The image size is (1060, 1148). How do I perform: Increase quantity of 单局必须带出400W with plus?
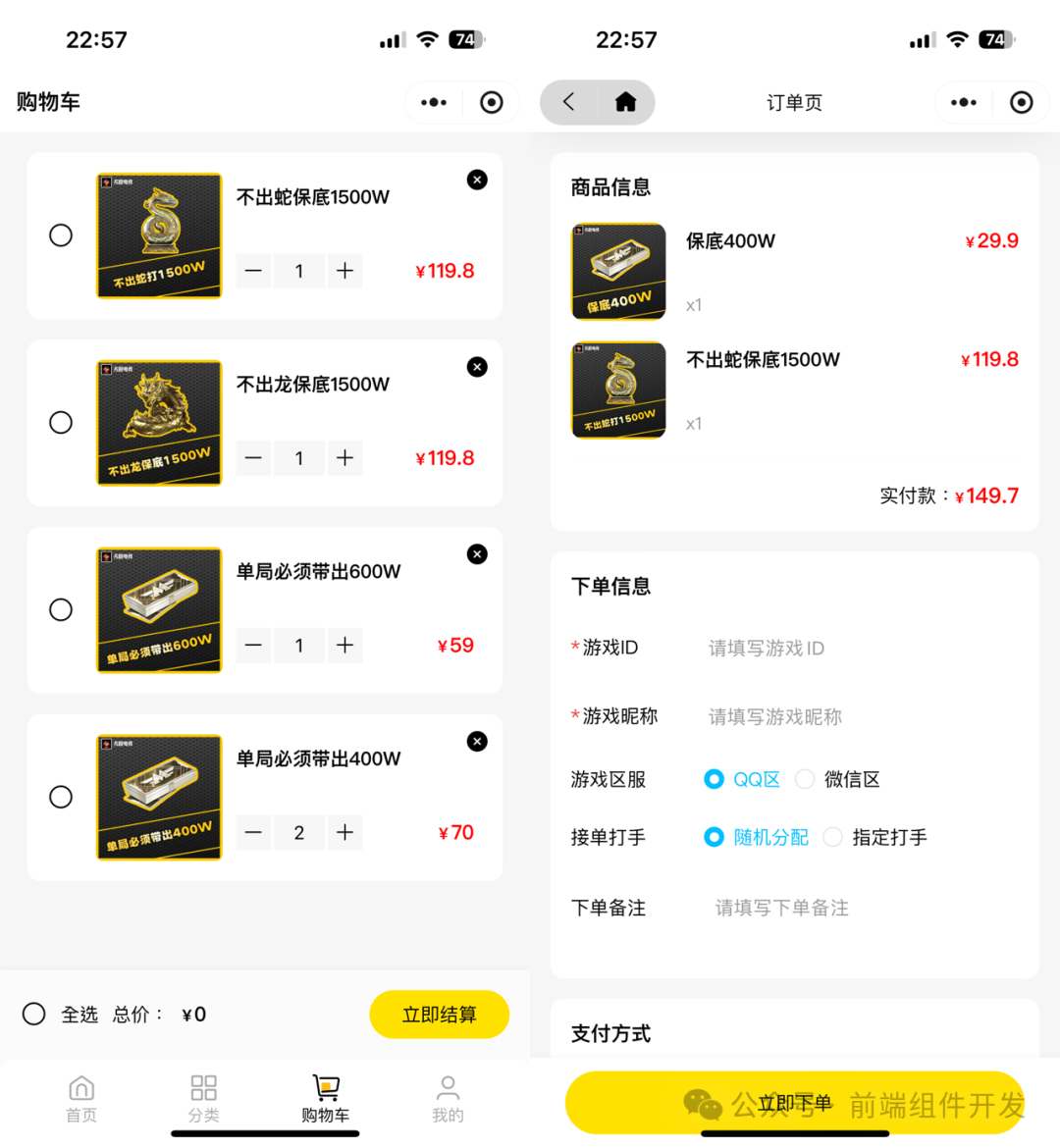[344, 832]
